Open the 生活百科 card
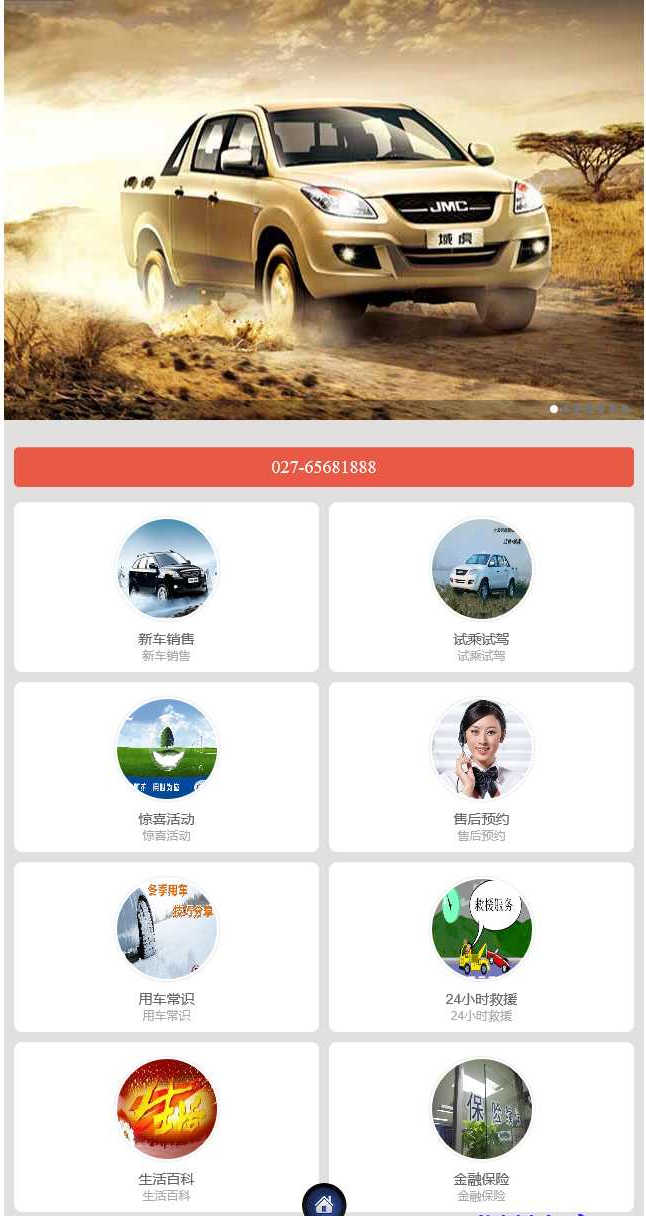Image resolution: width=646 pixels, height=1216 pixels. (x=166, y=1126)
